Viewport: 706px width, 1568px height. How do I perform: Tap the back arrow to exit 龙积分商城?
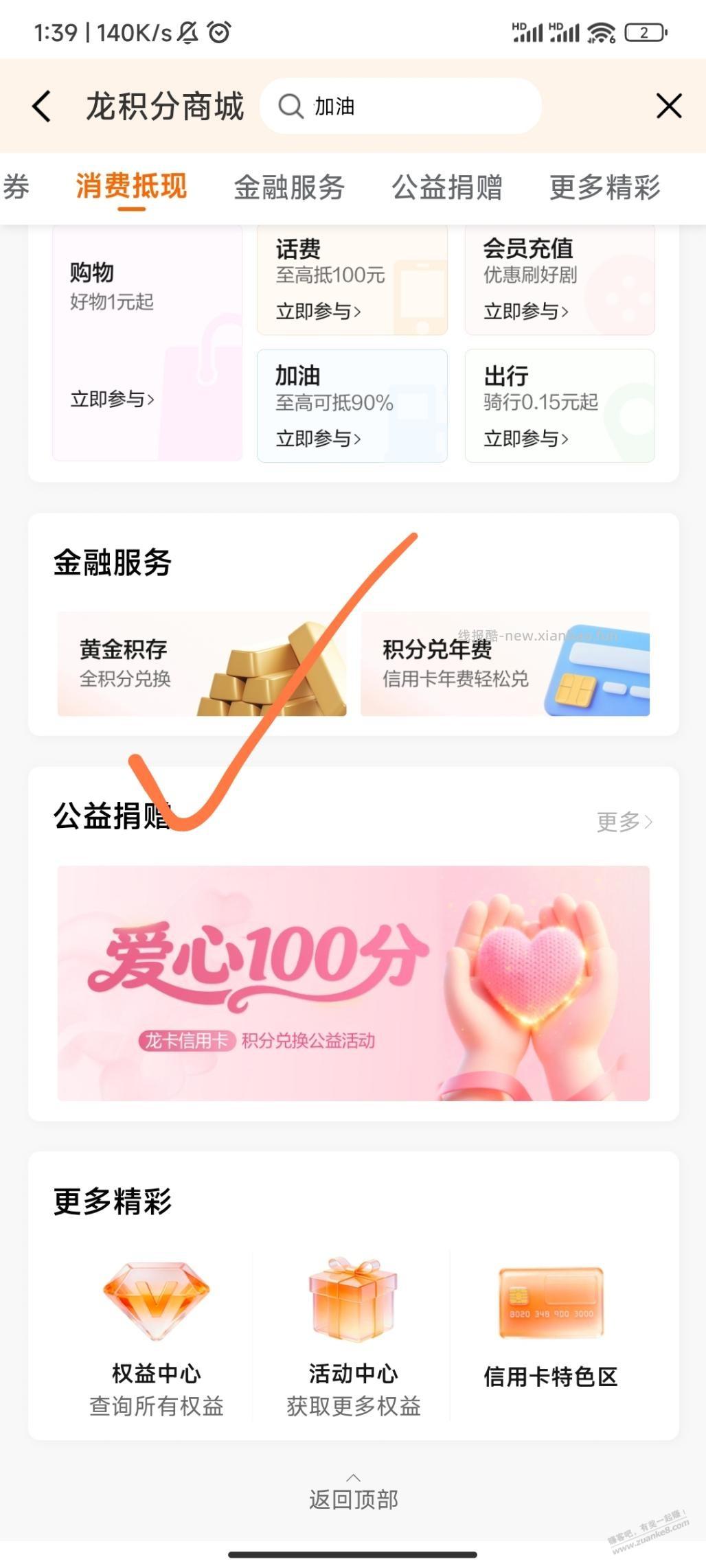(43, 106)
